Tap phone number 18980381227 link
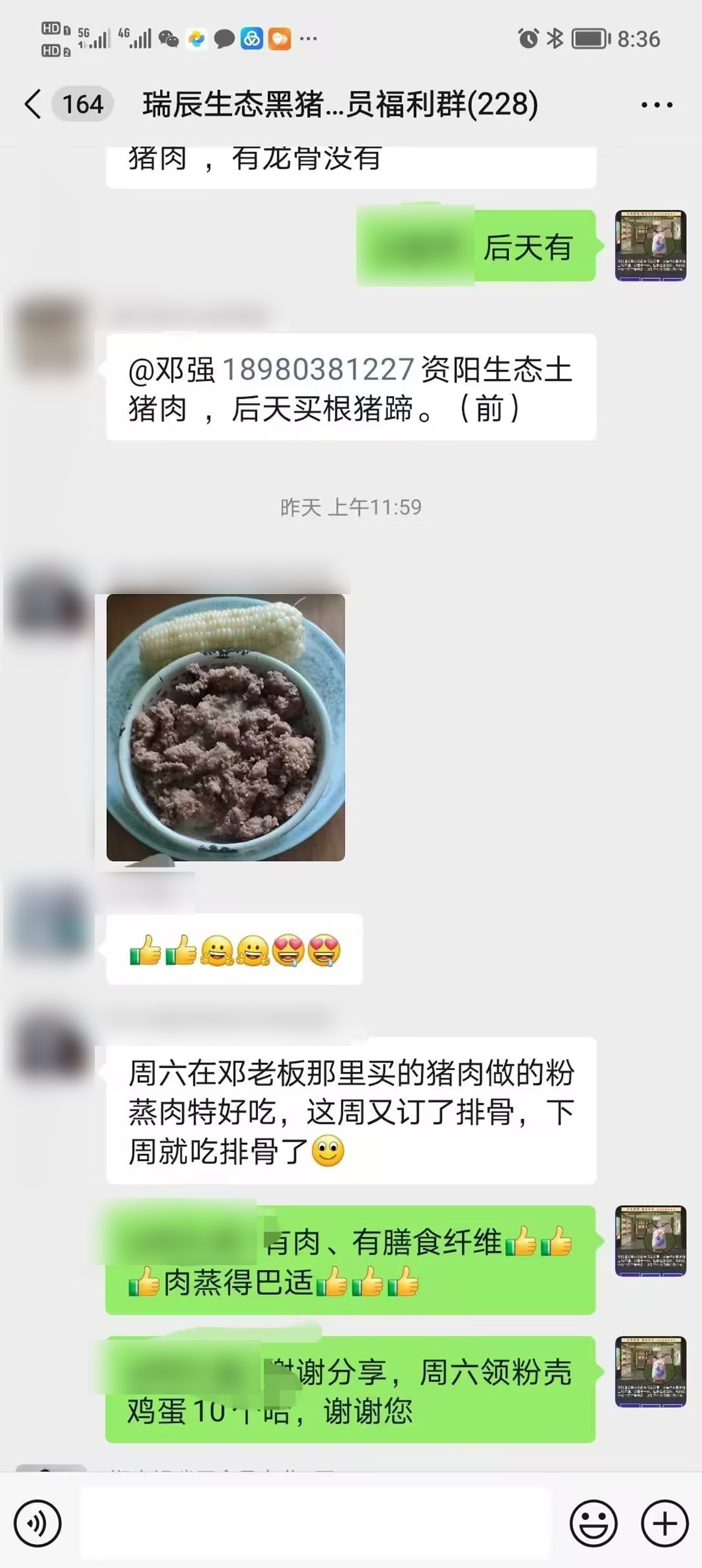Screen dimensions: 702x1568 tap(318, 369)
